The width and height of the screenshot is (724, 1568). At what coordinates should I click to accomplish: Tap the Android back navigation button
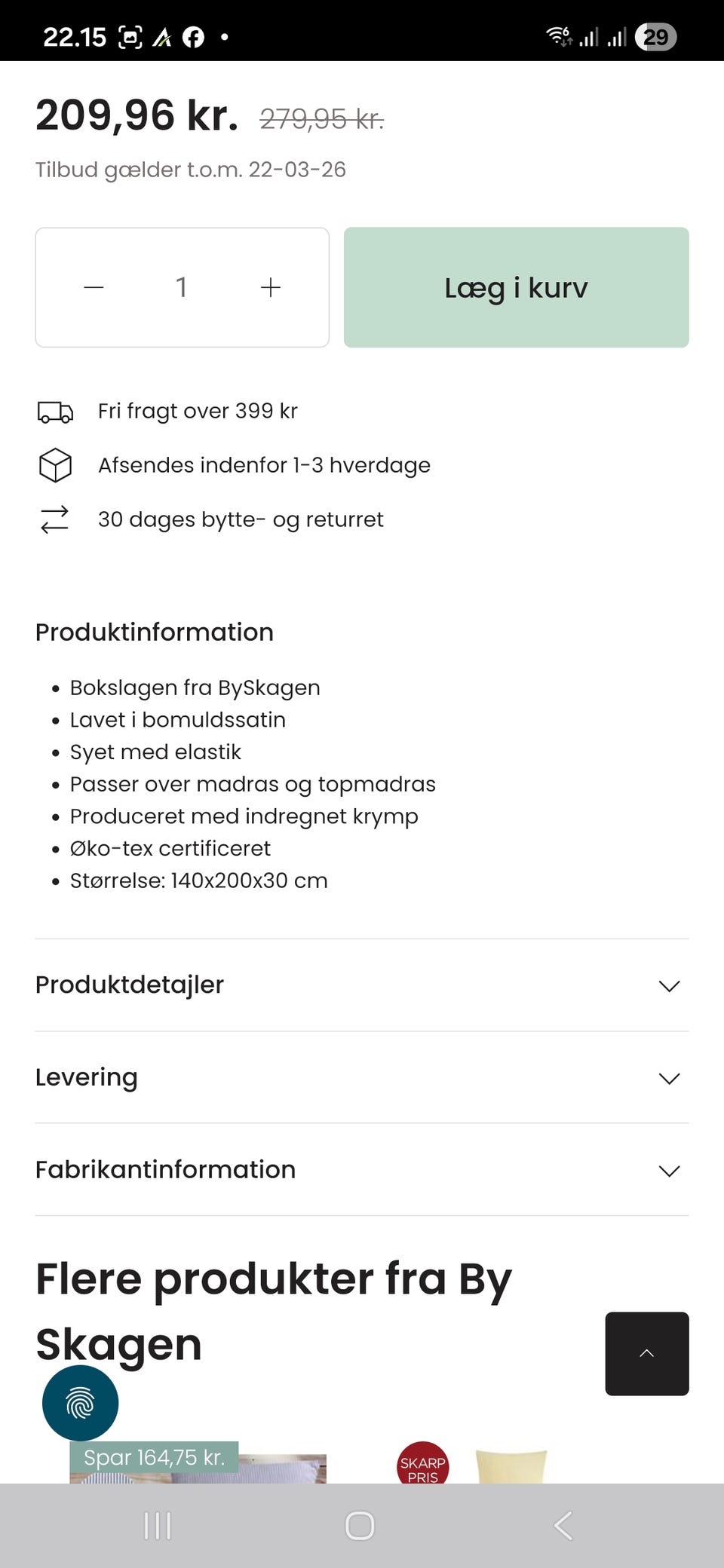pyautogui.click(x=563, y=1526)
